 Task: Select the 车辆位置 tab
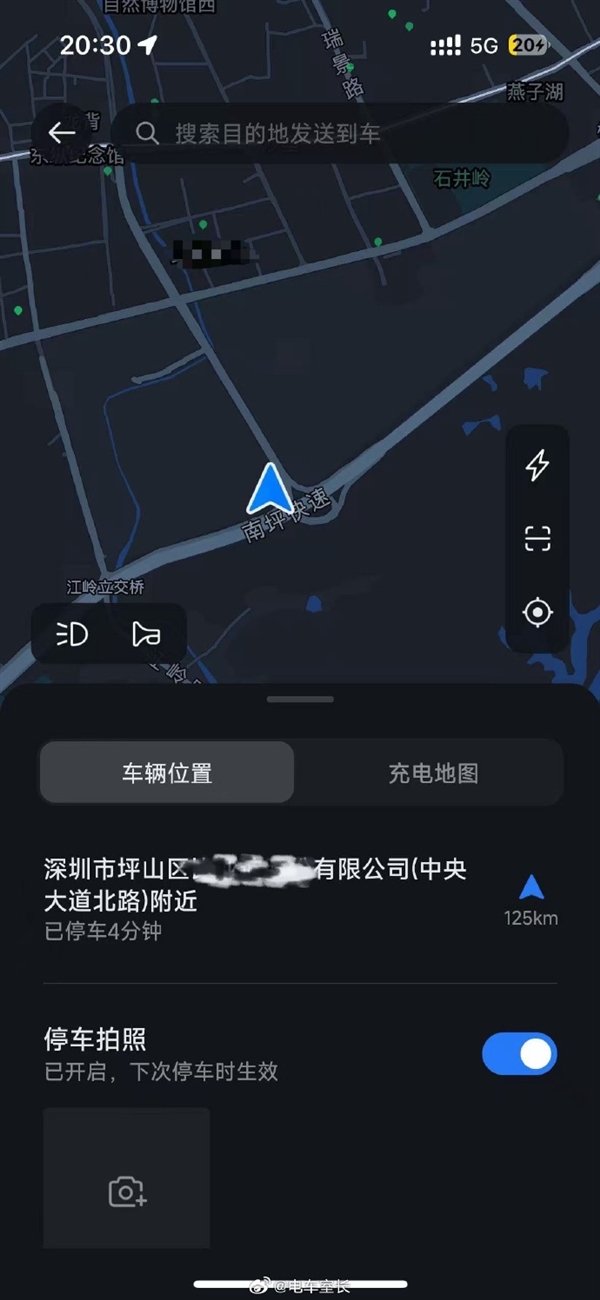pos(167,773)
